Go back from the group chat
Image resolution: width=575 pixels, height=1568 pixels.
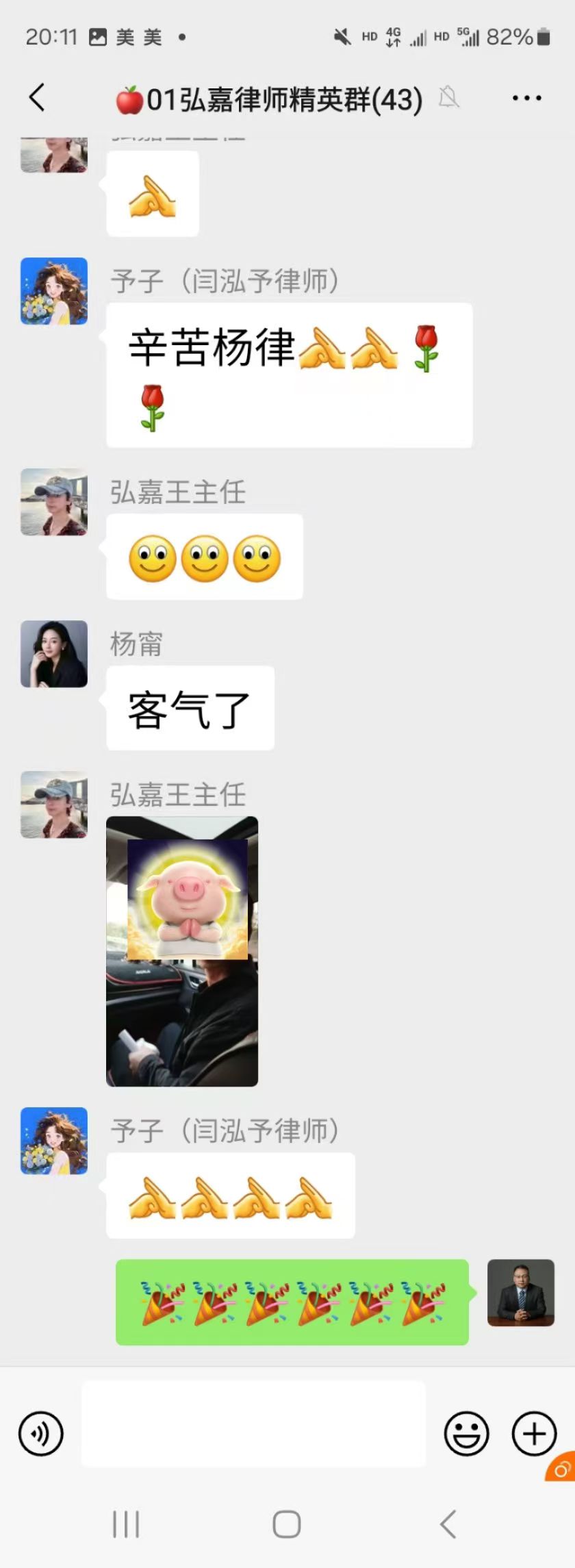coord(38,98)
